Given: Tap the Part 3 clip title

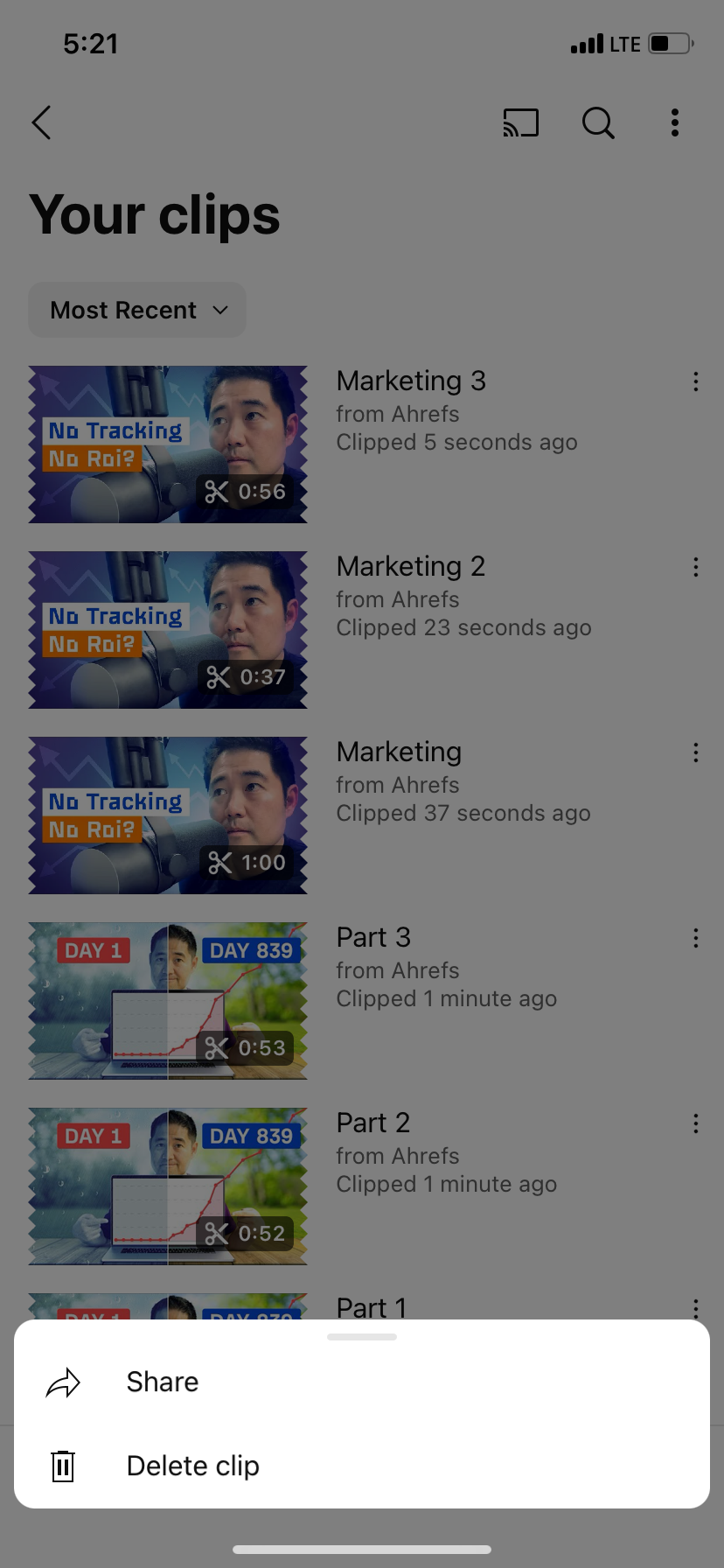Looking at the screenshot, I should coord(373,937).
